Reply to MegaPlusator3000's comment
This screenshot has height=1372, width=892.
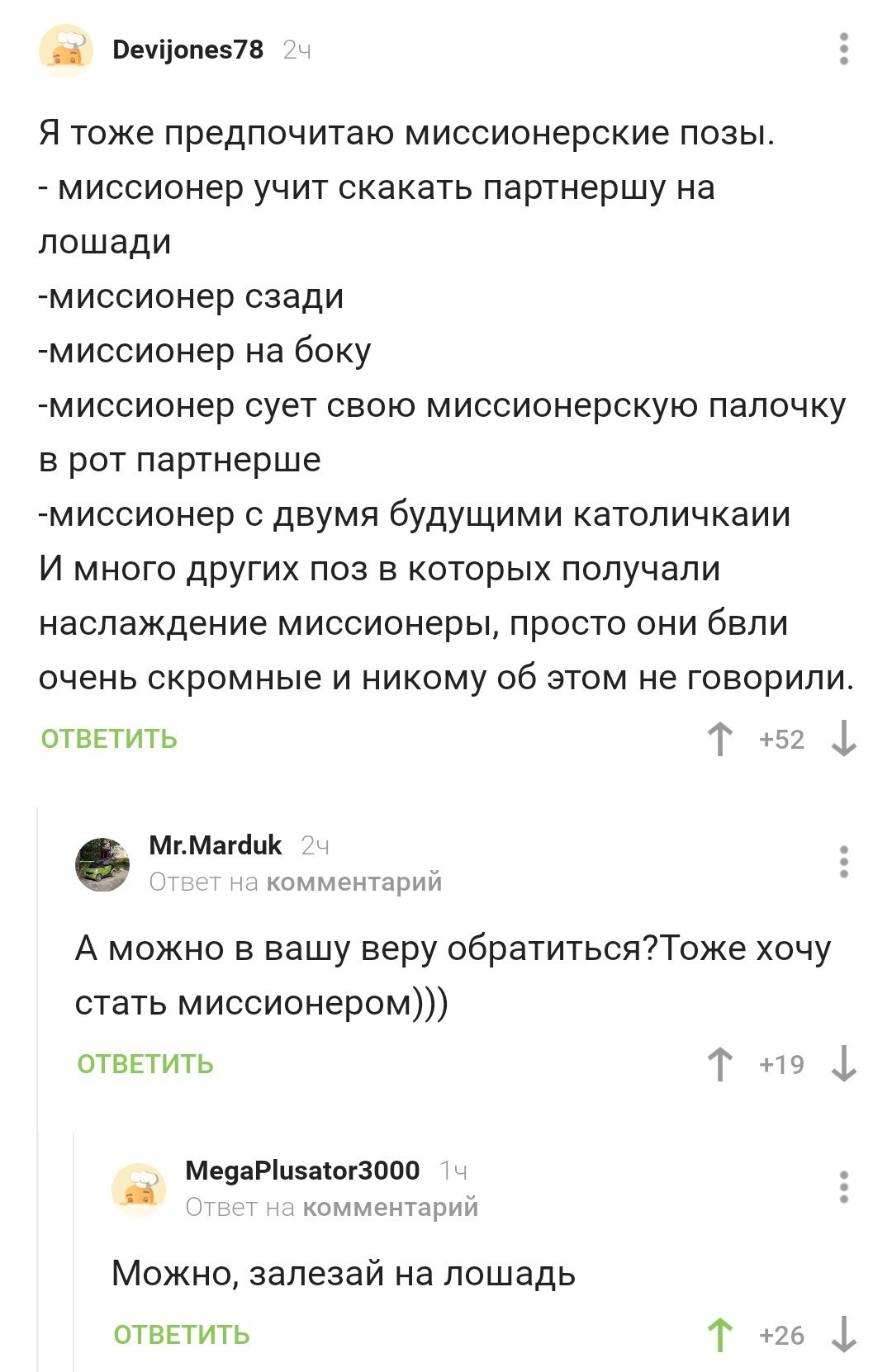[182, 1335]
